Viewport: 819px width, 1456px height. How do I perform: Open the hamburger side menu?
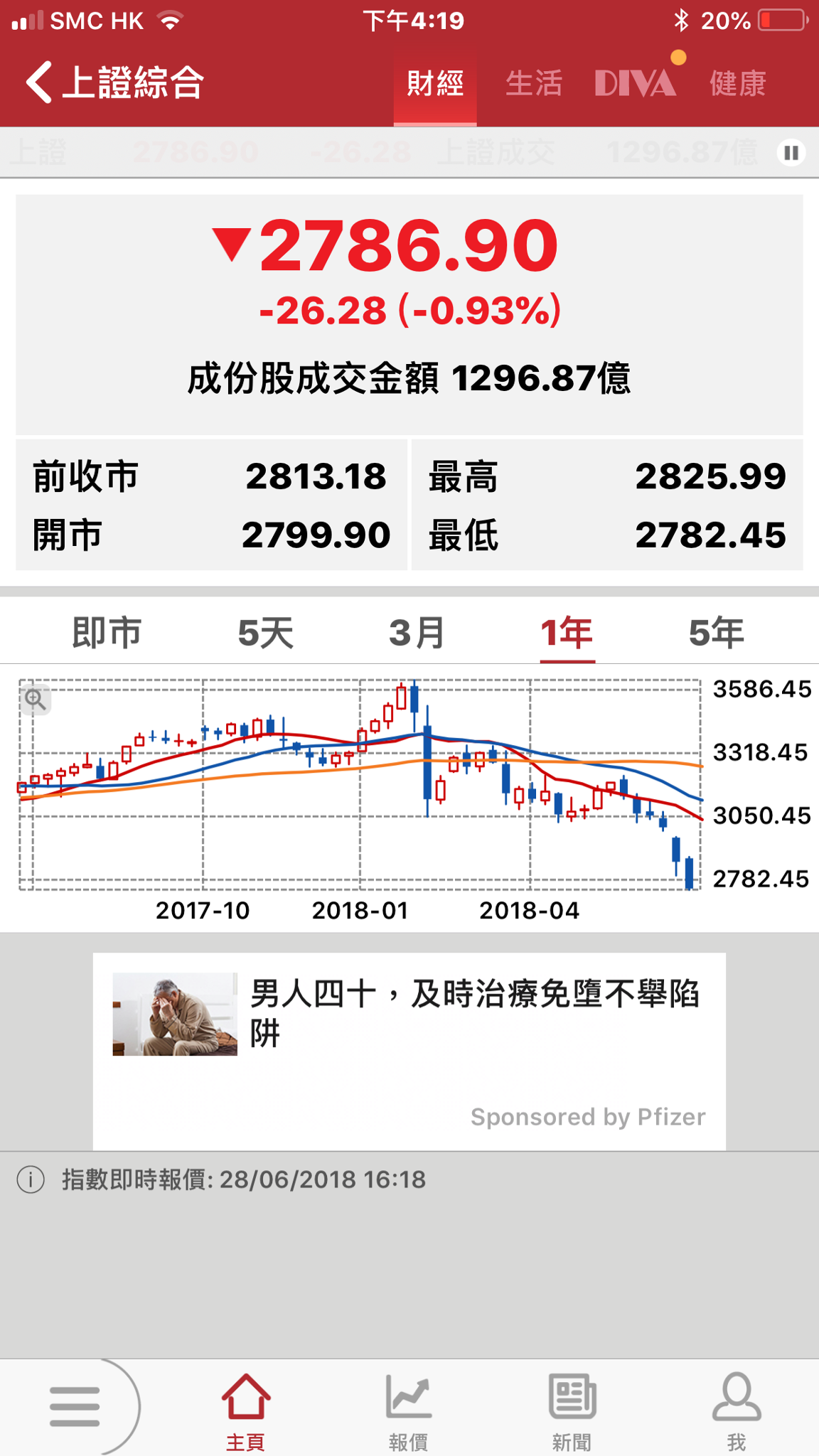pyautogui.click(x=74, y=1406)
